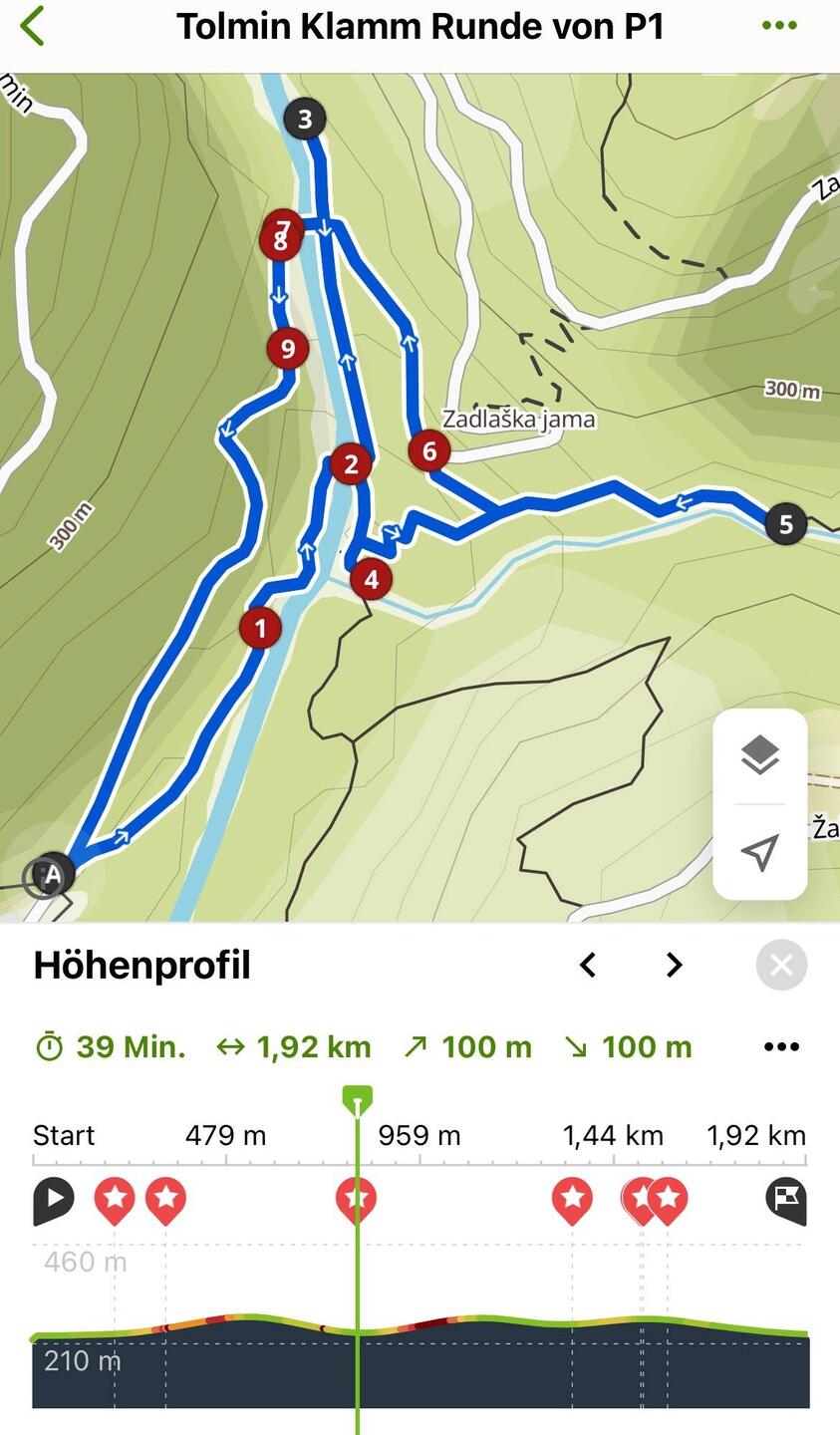Screen dimensions: 840x1435
Task: Select waypoint 3 on the map
Action: 305,119
